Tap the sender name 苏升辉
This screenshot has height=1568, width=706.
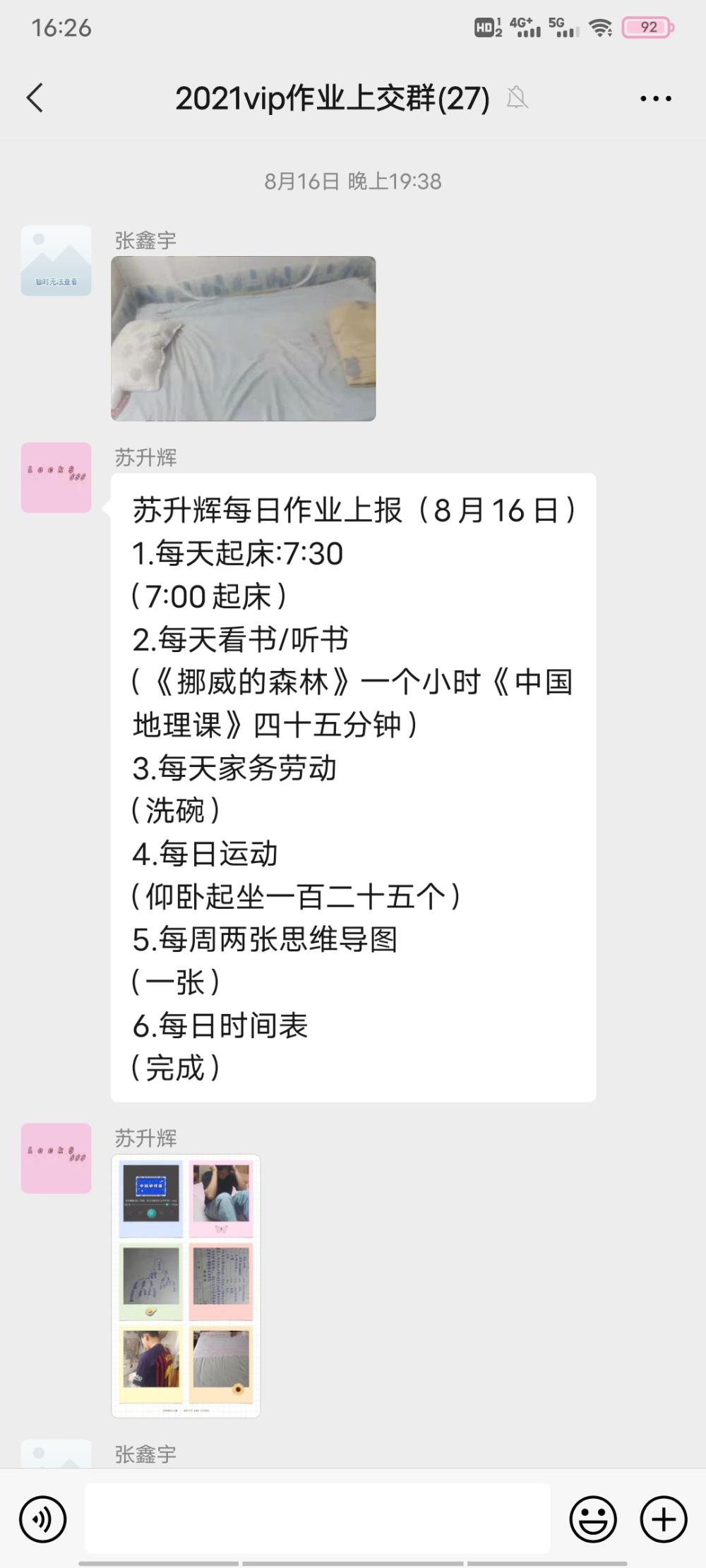coord(146,457)
